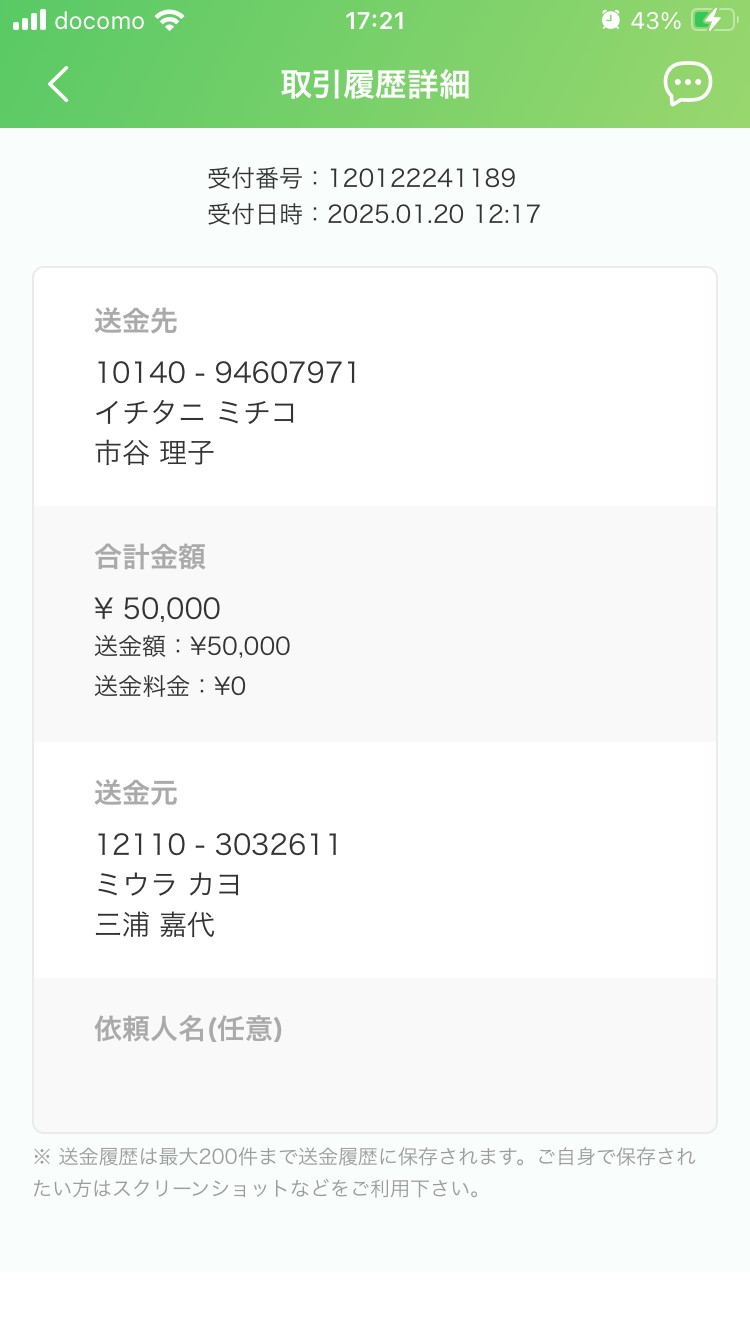Go back from transaction history details

coord(59,85)
